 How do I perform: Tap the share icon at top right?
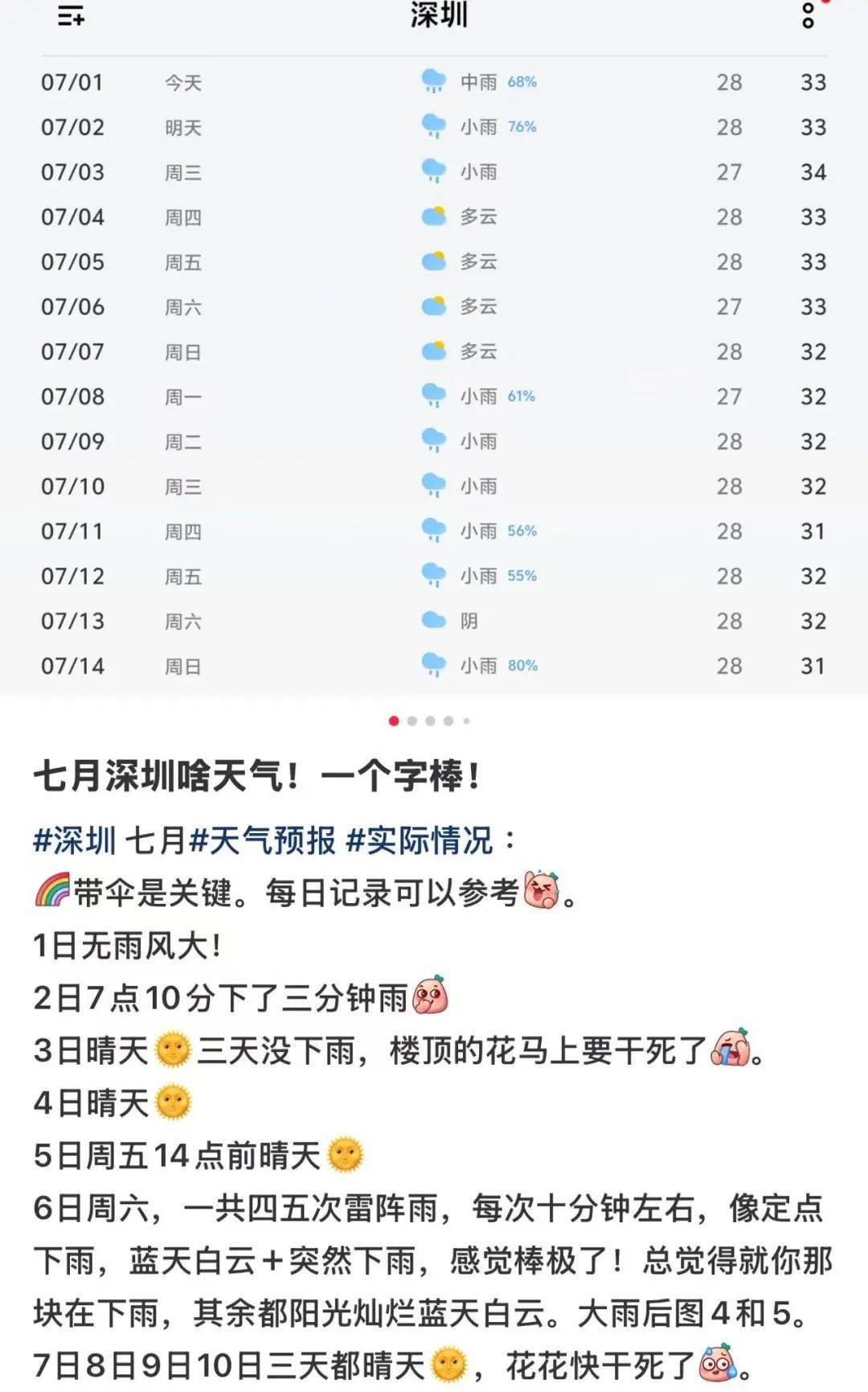[x=807, y=18]
